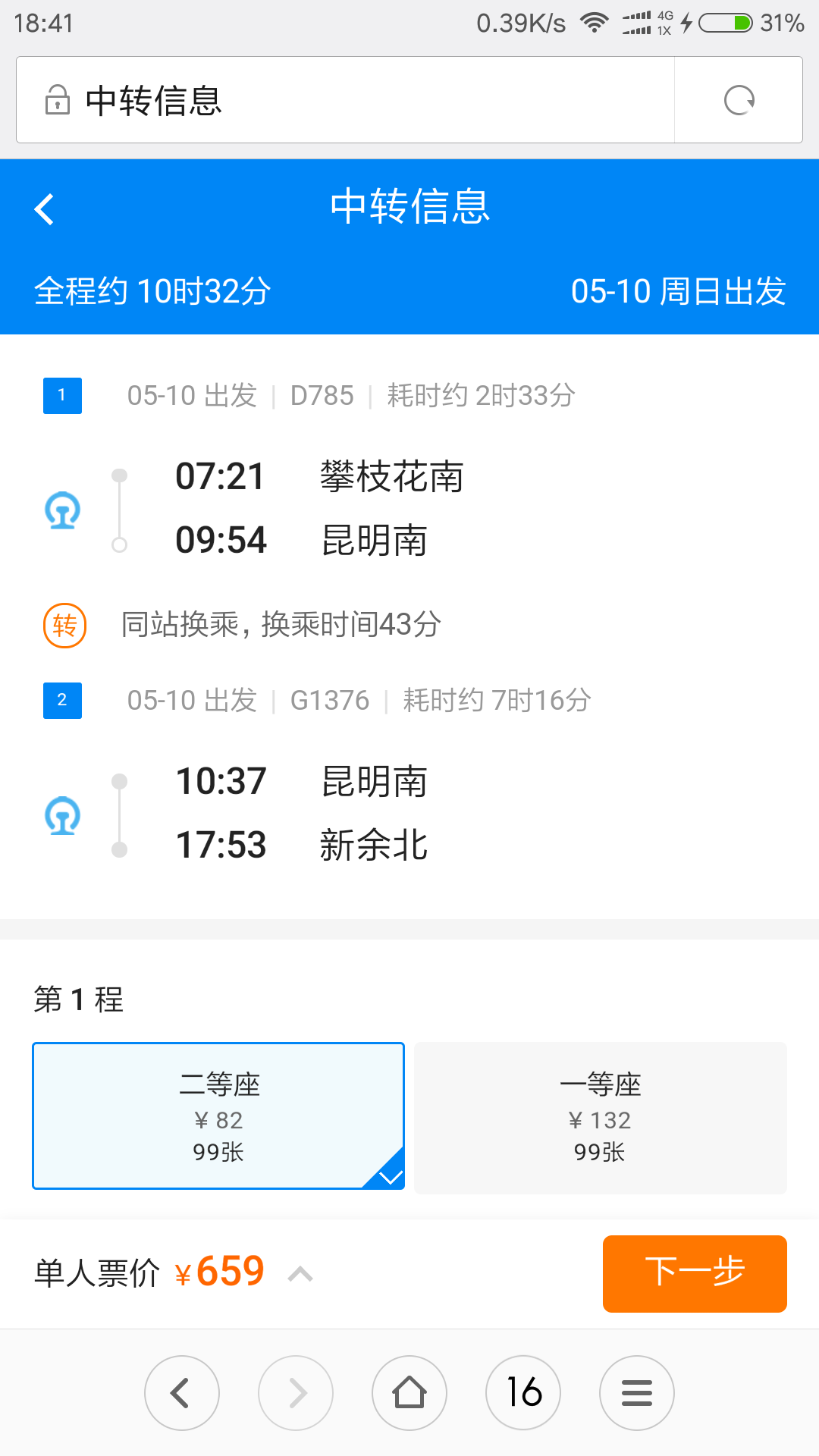The width and height of the screenshot is (819, 1456).
Task: Choose the 一等座 ¥132 seat option
Action: tap(601, 1118)
